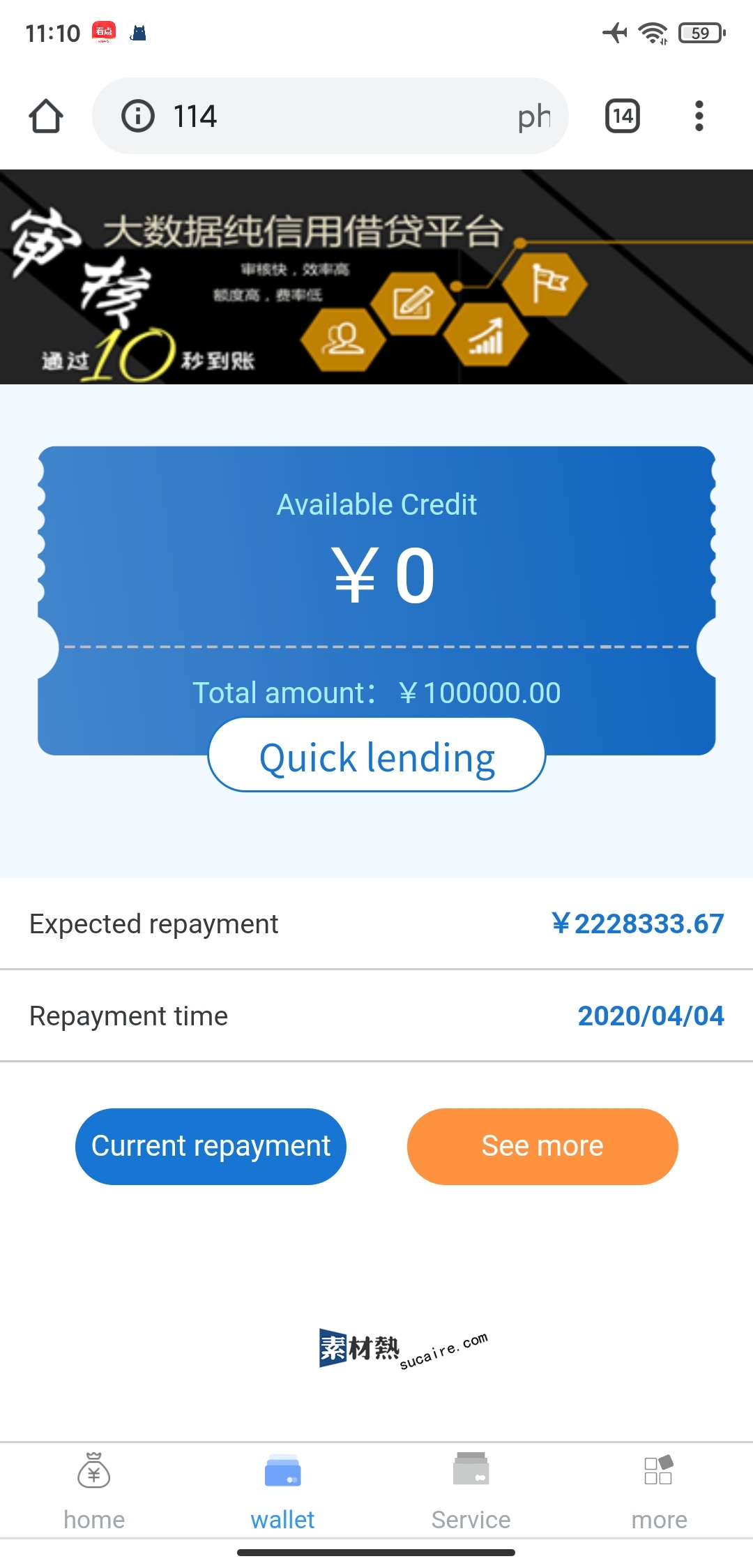Switch to the home tab
753x1568 pixels.
[94, 1489]
